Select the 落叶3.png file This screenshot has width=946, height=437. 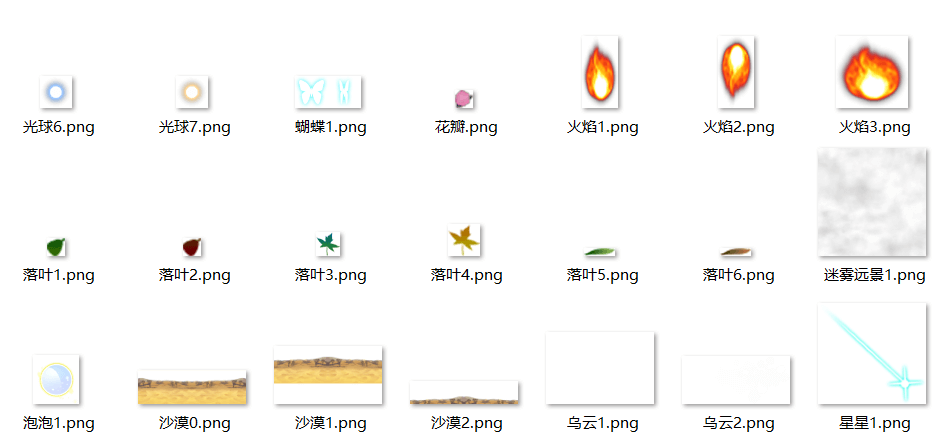(x=328, y=243)
